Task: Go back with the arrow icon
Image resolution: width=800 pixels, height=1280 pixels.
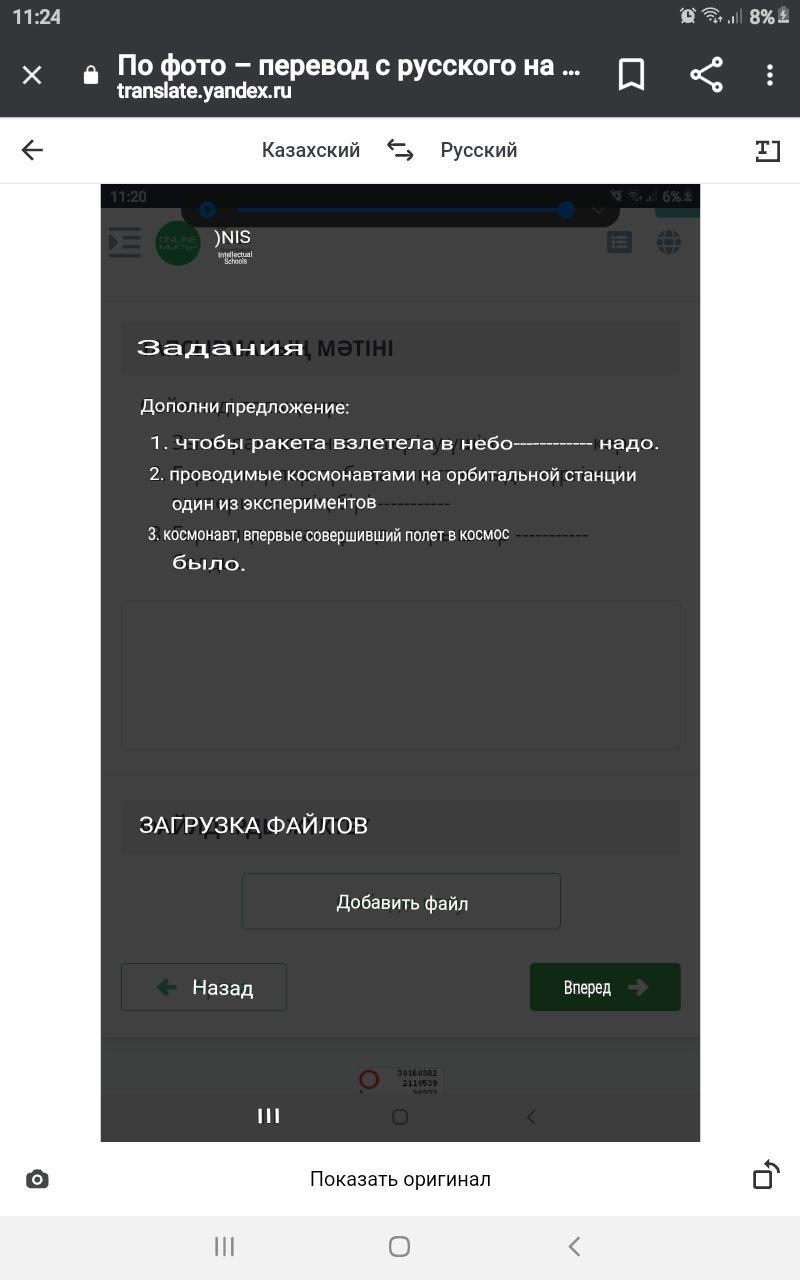Action: pyautogui.click(x=32, y=150)
